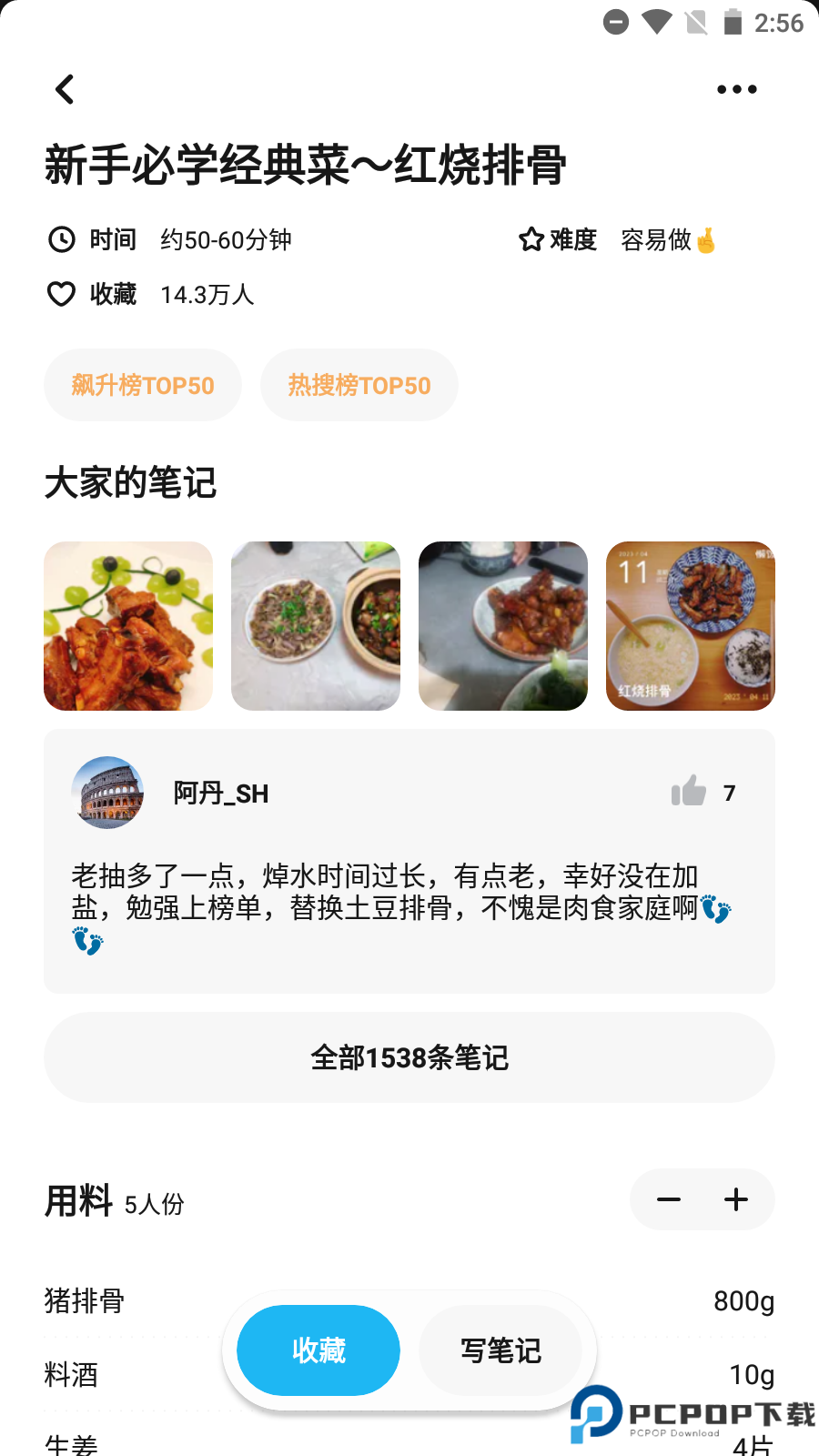Expand all notes via 全部1538条笔记
819x1456 pixels.
coord(409,1057)
